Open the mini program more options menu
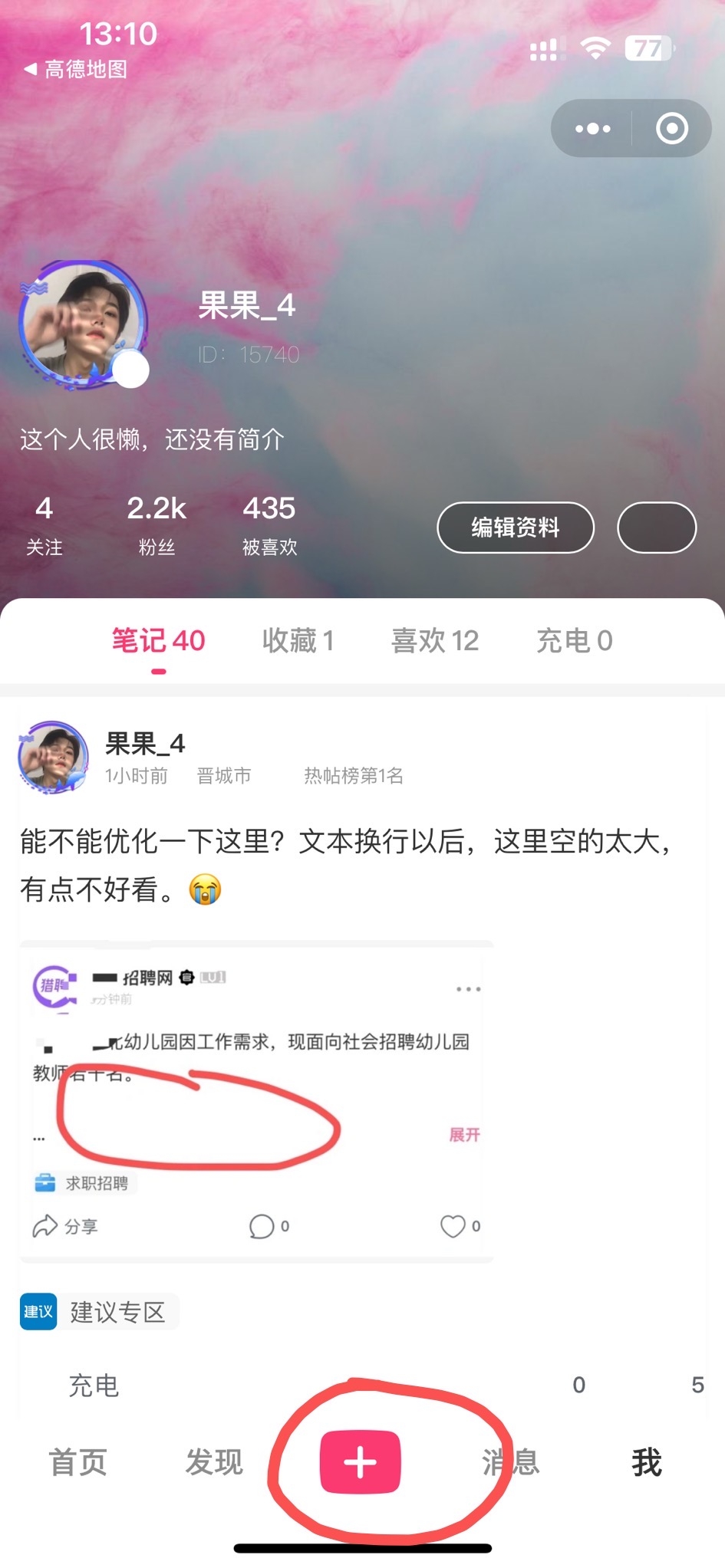The image size is (725, 1568). coord(593,129)
